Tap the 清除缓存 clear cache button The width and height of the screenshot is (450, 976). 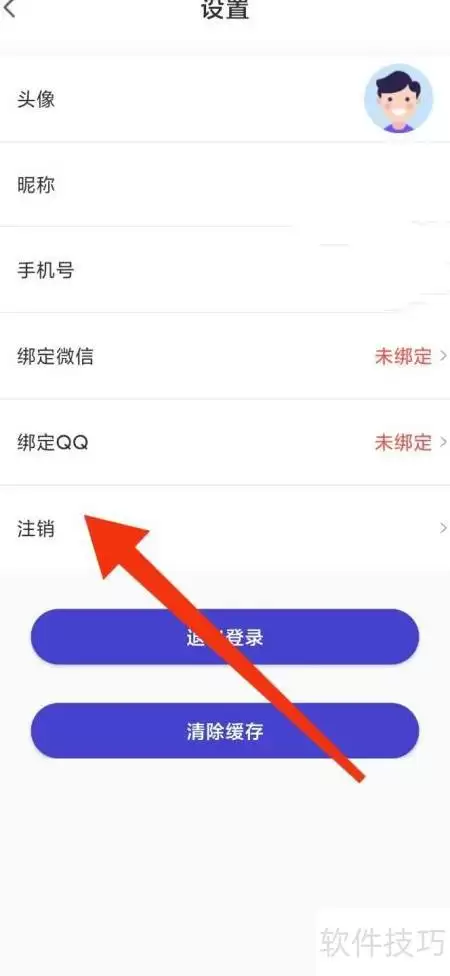pos(225,731)
